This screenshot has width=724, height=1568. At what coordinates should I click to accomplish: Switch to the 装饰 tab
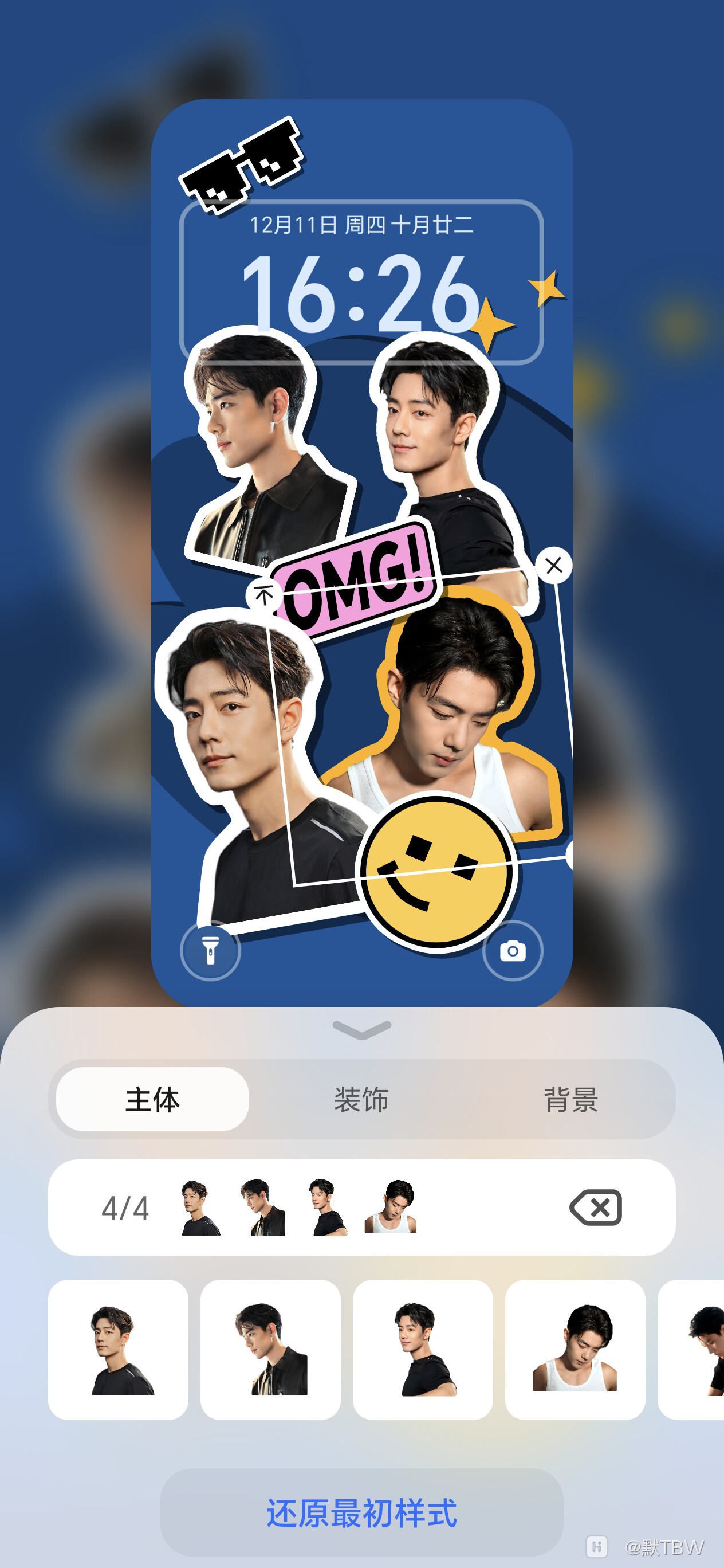tap(361, 1099)
